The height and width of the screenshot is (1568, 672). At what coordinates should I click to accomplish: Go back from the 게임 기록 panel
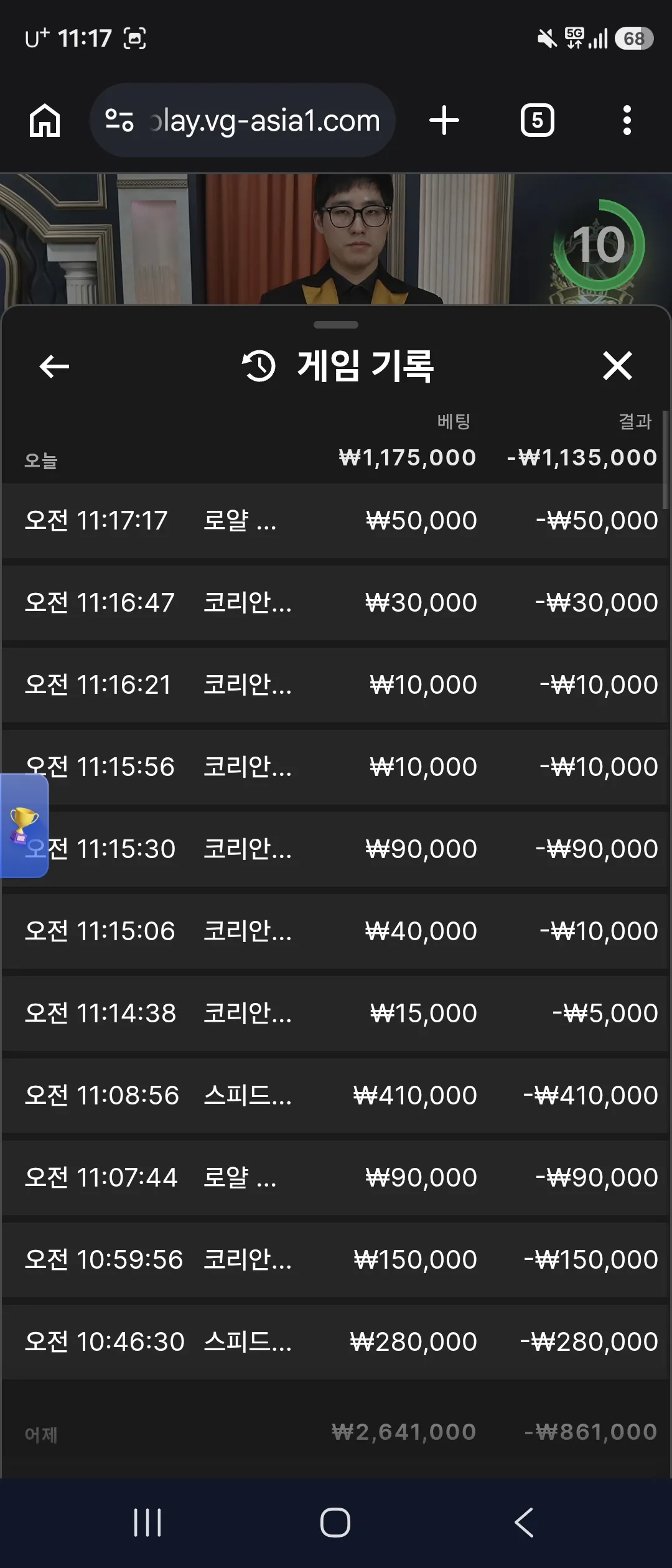click(x=54, y=366)
